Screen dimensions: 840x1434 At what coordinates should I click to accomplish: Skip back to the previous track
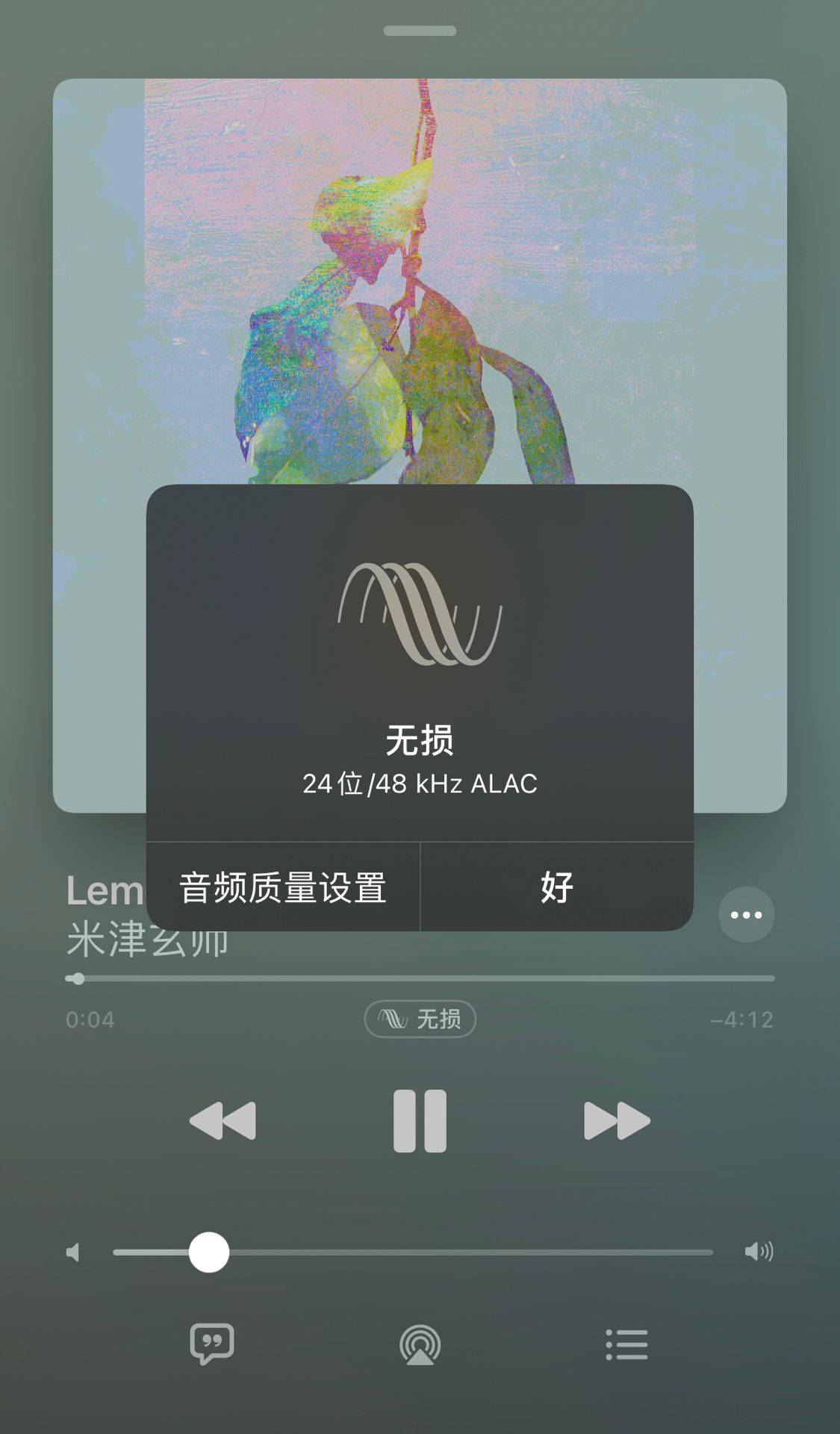[x=223, y=1120]
